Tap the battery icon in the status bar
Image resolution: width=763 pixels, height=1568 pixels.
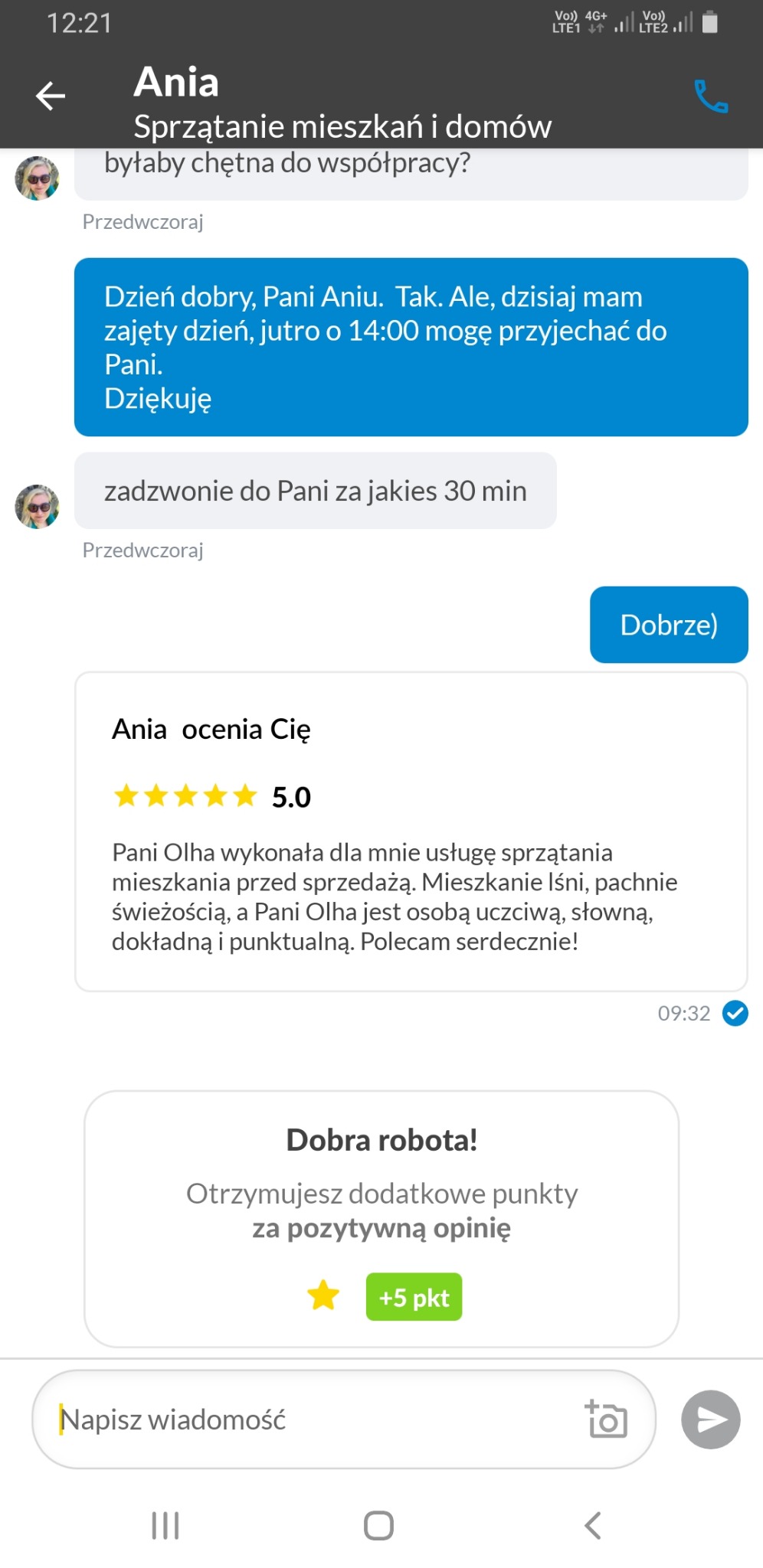[x=710, y=21]
